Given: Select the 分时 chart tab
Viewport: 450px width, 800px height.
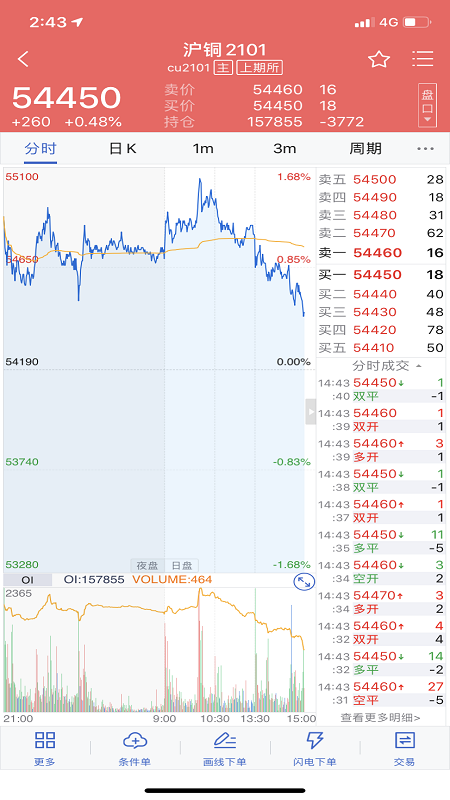Looking at the screenshot, I should [x=40, y=149].
